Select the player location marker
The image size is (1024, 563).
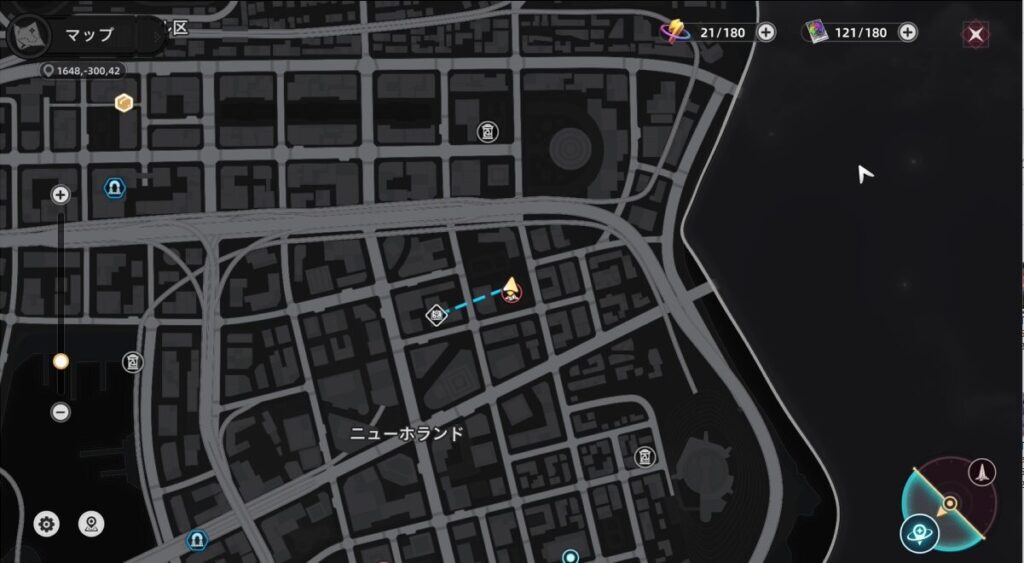511,292
